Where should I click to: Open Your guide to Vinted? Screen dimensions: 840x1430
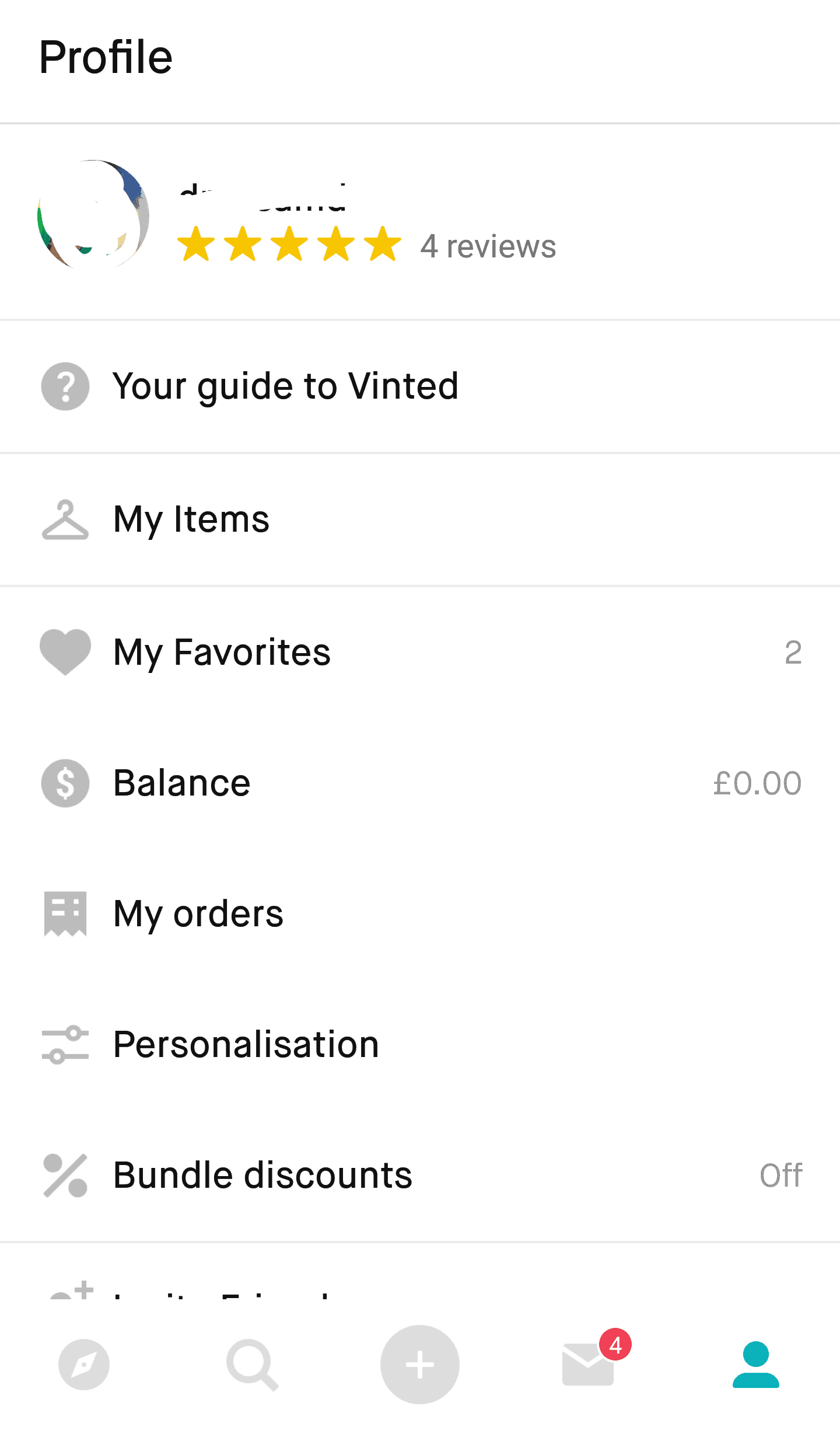pyautogui.click(x=286, y=385)
